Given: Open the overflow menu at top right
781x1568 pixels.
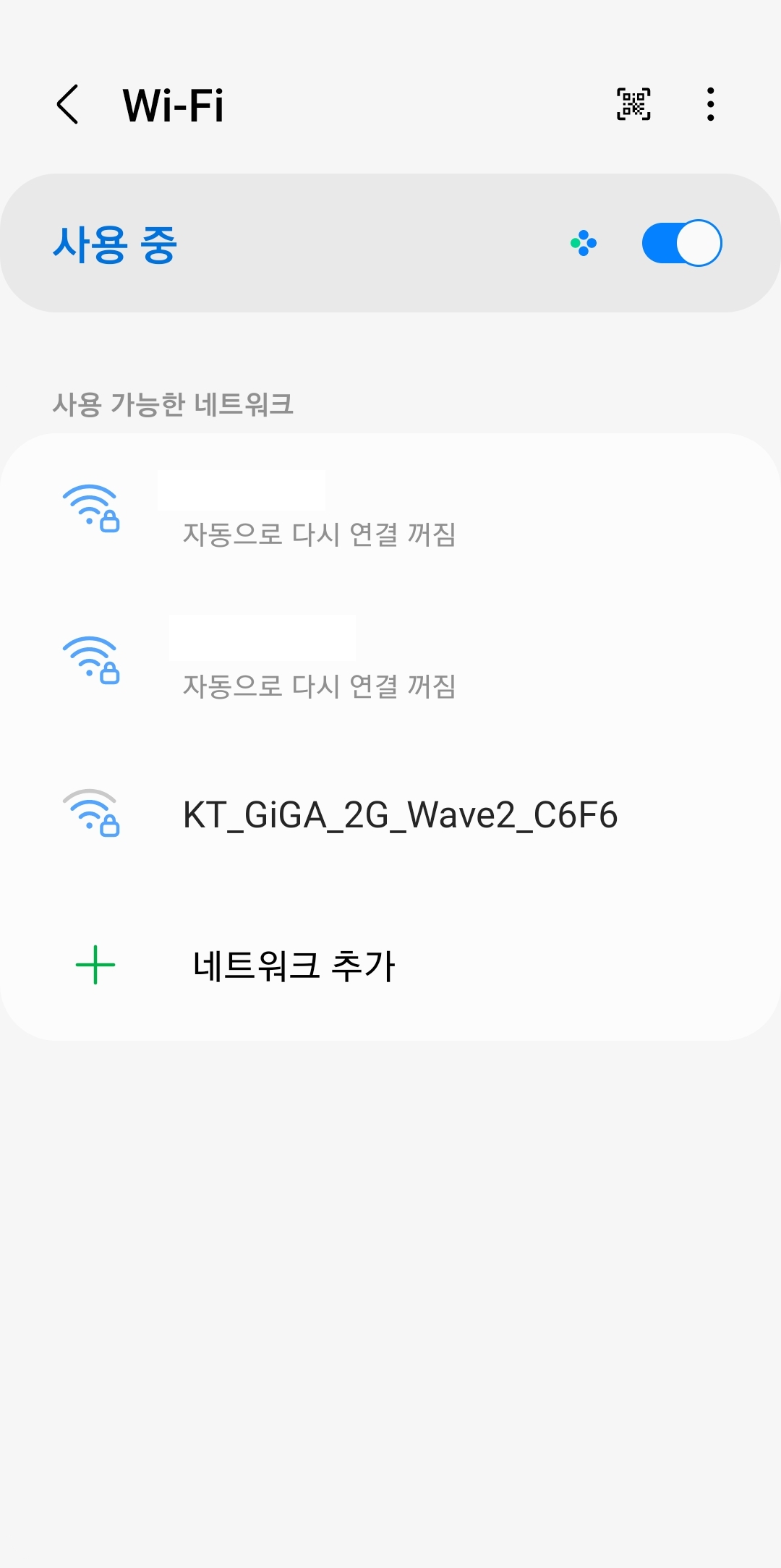Looking at the screenshot, I should click(x=711, y=104).
